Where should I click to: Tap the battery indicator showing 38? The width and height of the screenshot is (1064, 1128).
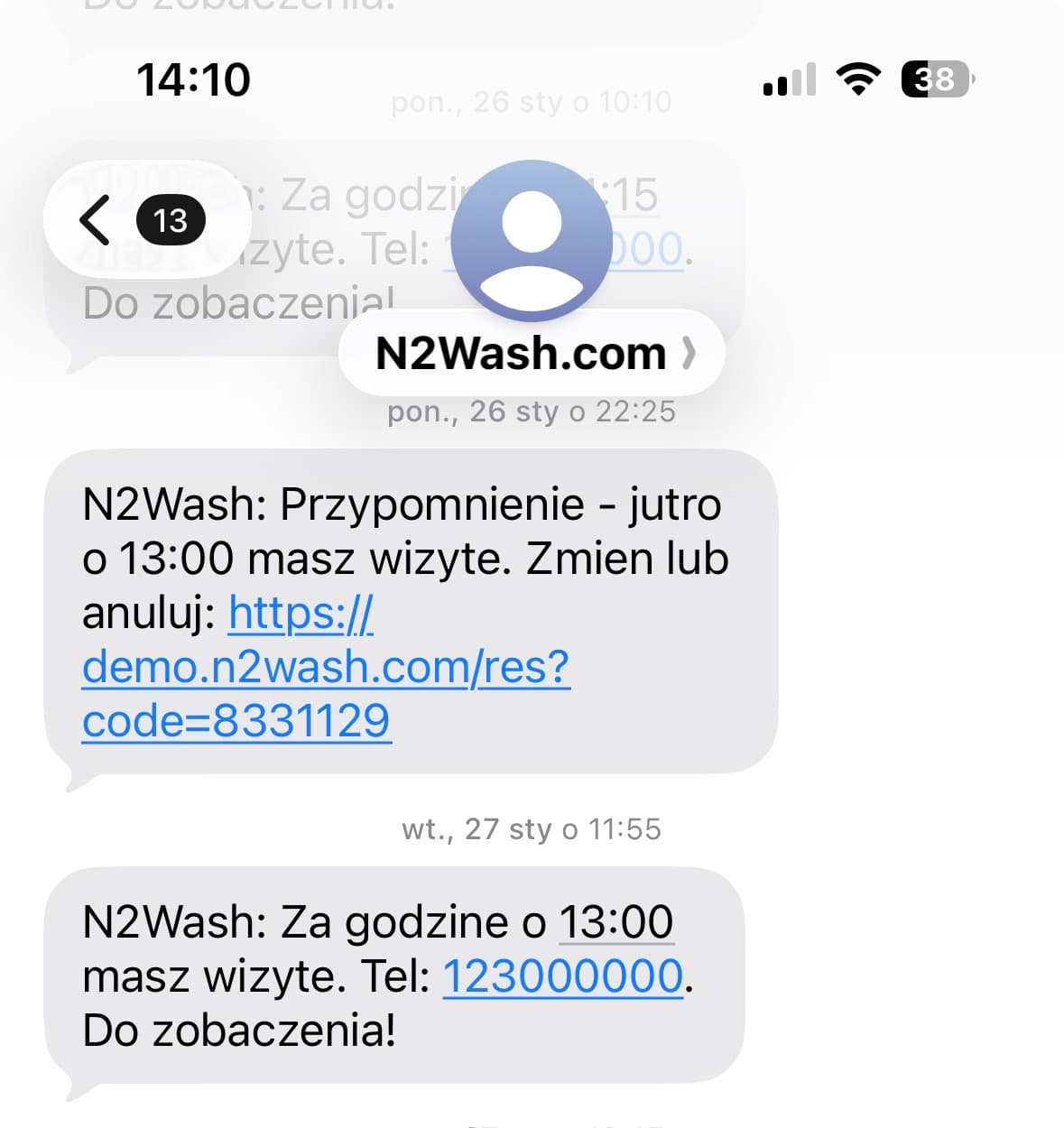(x=934, y=79)
